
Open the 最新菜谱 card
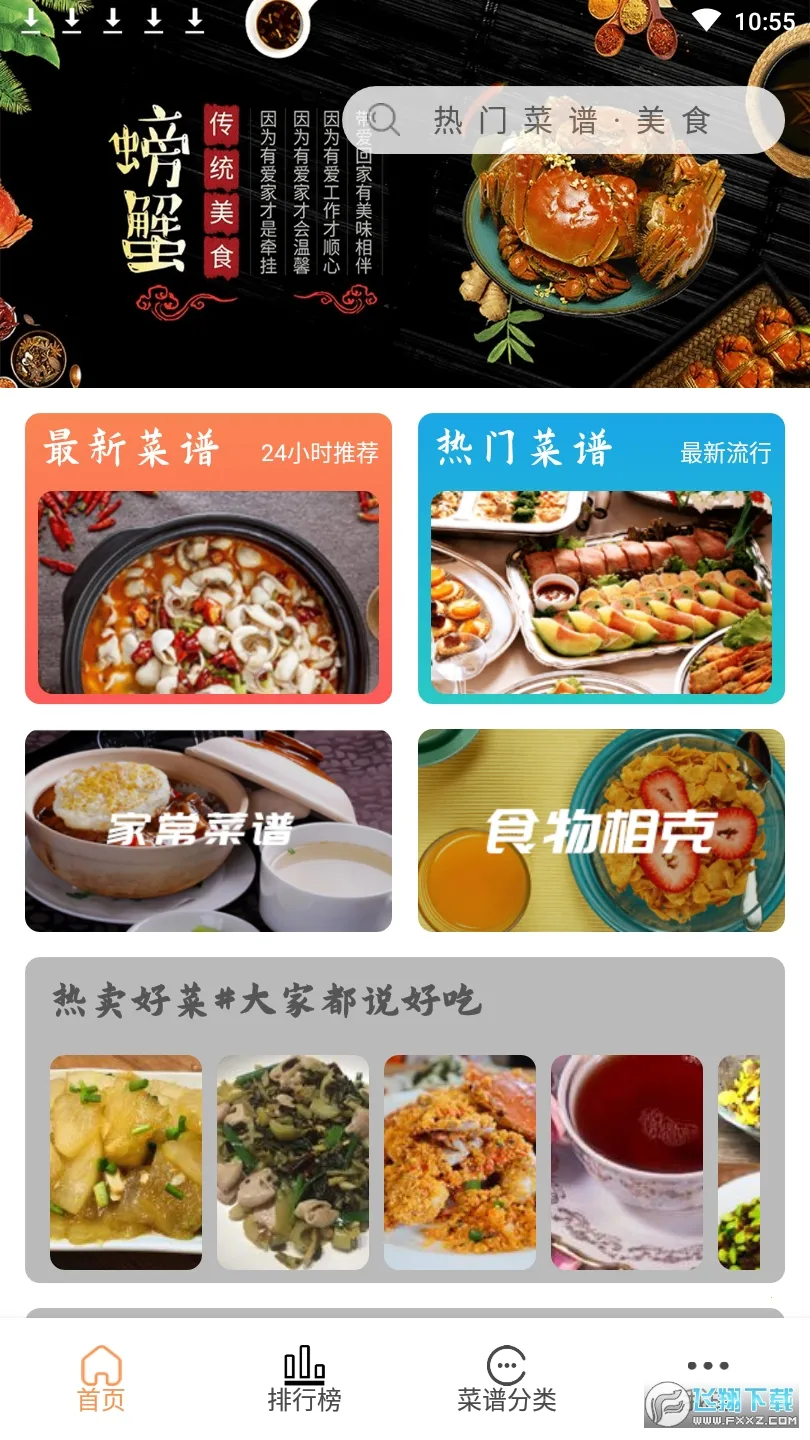tap(208, 558)
